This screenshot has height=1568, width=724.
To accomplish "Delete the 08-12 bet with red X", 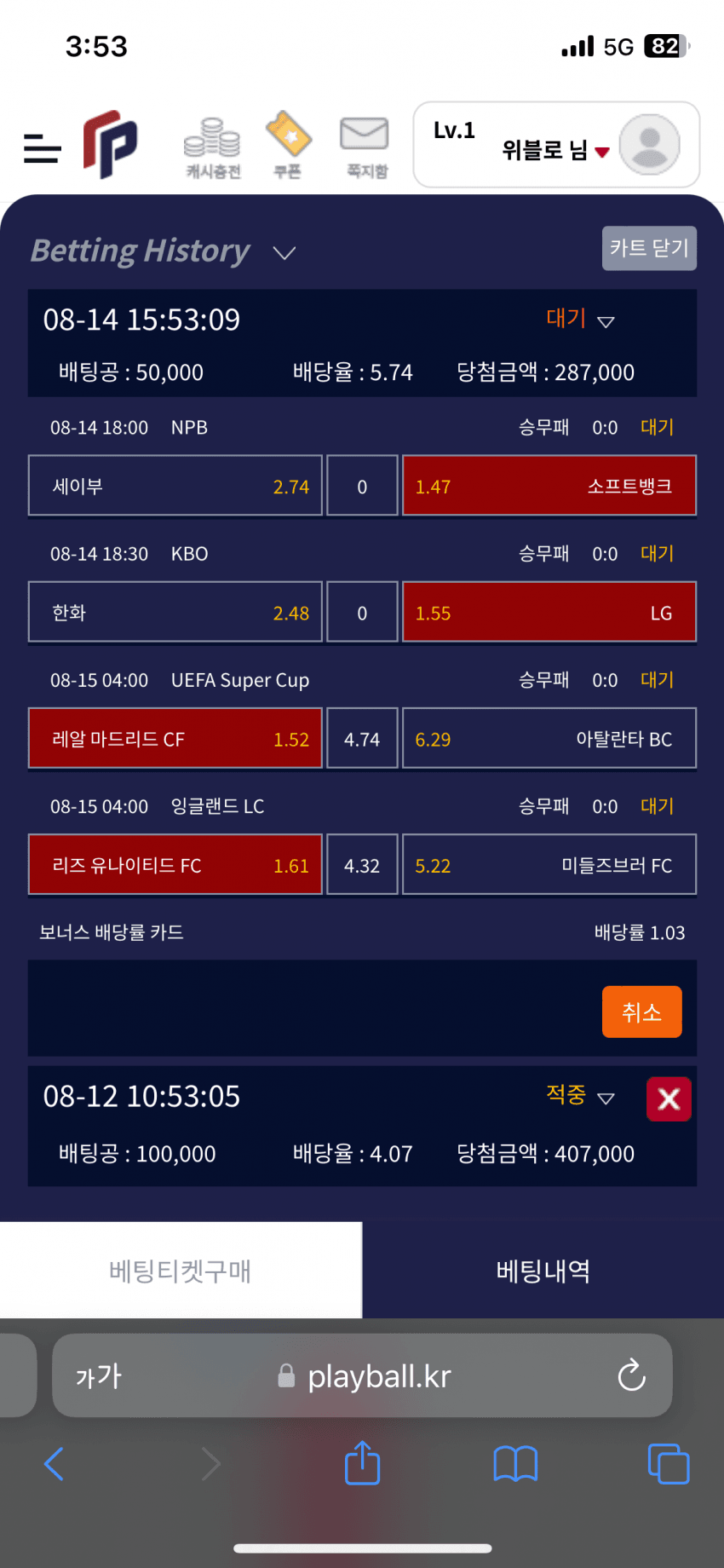I will 669,1098.
